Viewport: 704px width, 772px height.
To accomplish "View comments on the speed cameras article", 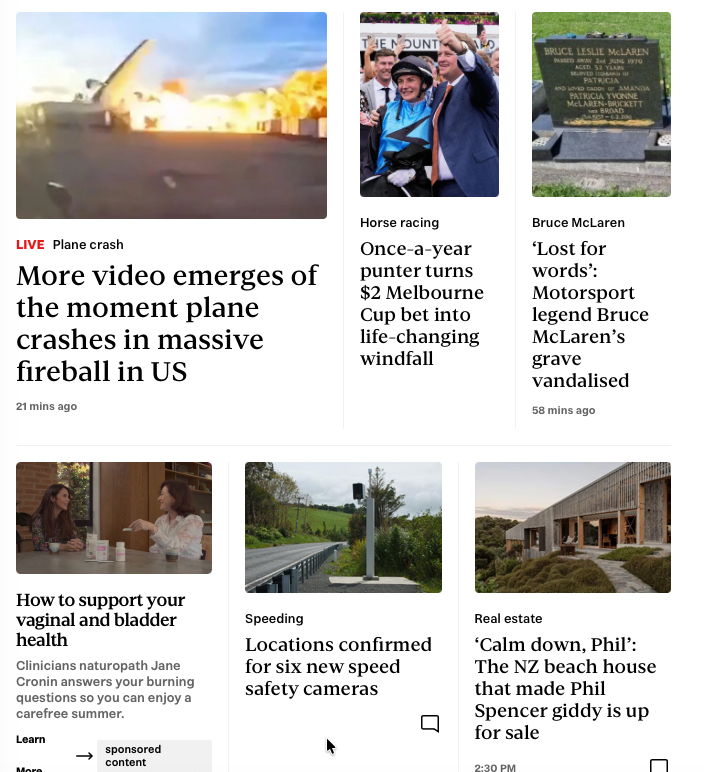I will click(x=430, y=723).
